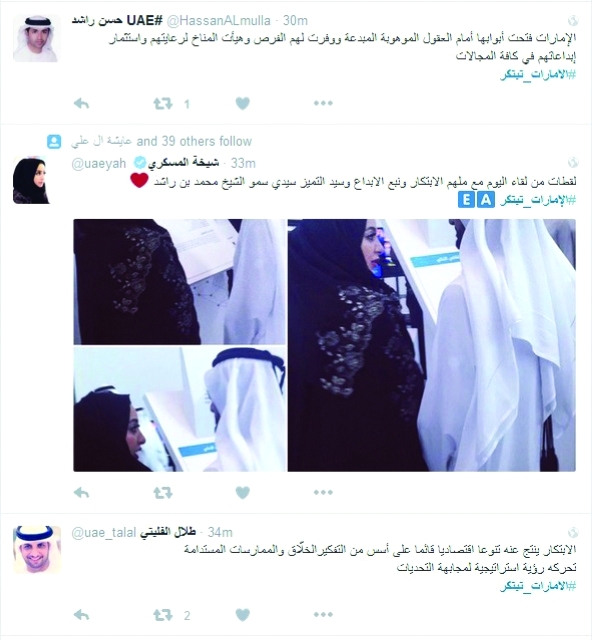Open the large right photo in @uaeyah tweet
This screenshot has height=640, width=592.
(x=432, y=345)
